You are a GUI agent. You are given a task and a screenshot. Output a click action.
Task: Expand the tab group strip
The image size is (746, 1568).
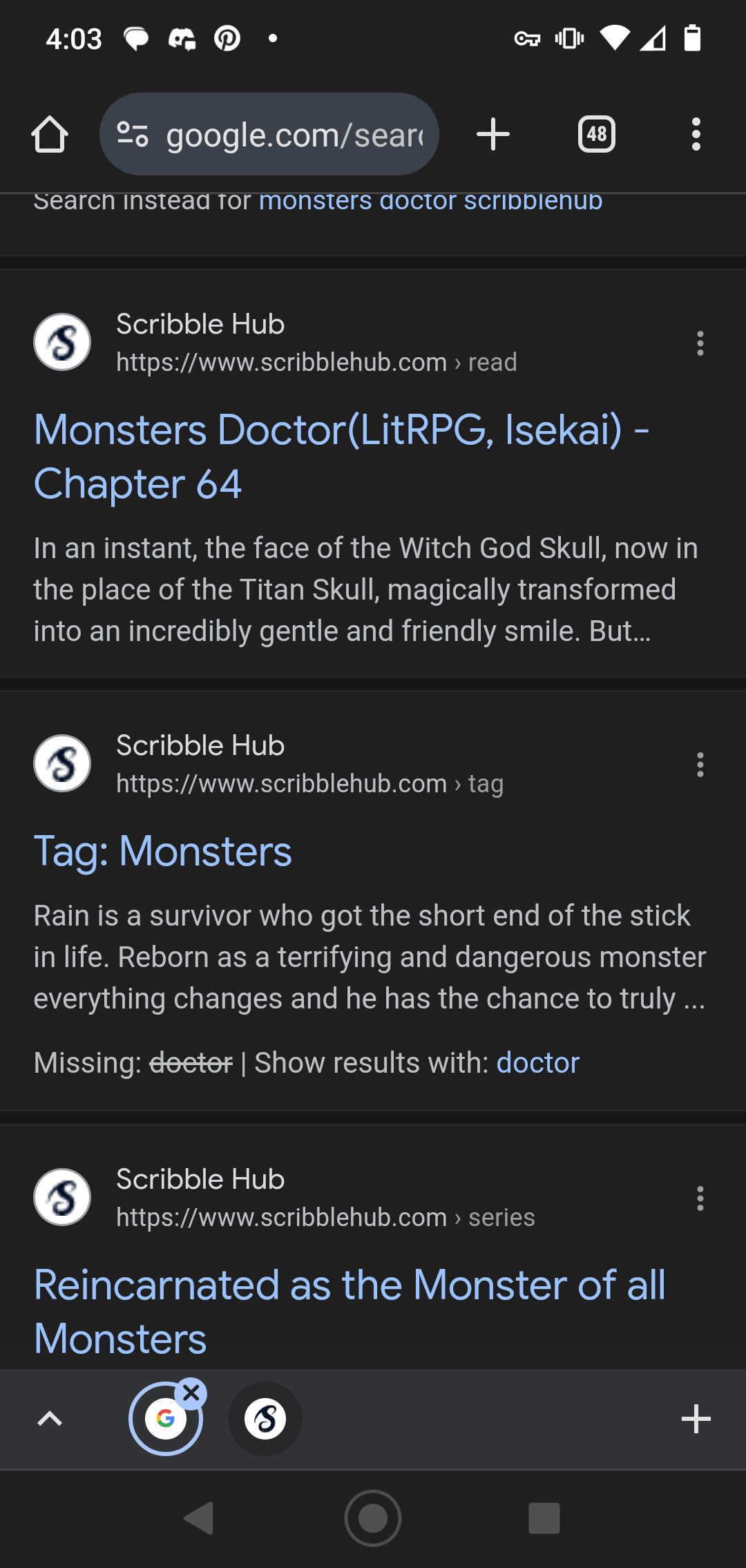tap(50, 1419)
